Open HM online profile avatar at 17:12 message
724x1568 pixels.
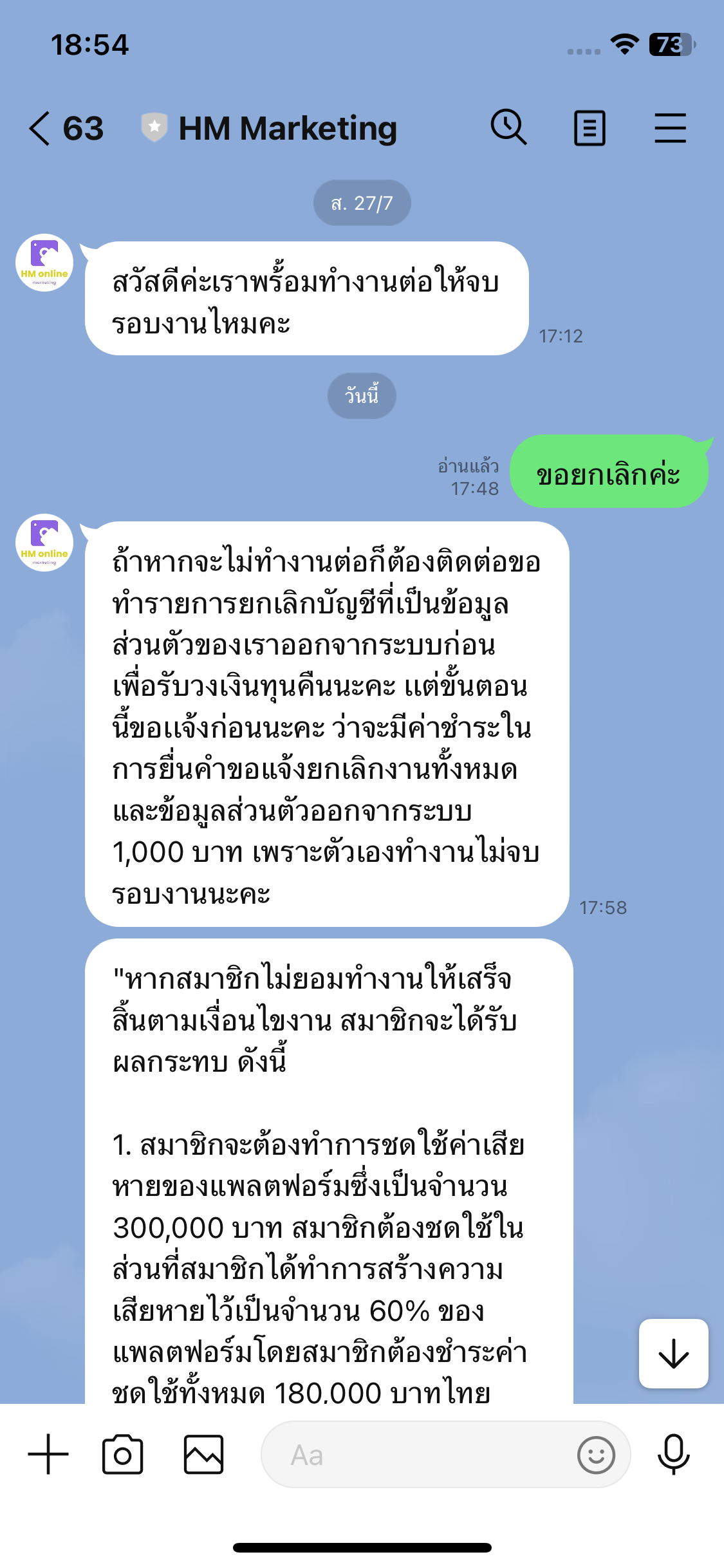(x=44, y=263)
